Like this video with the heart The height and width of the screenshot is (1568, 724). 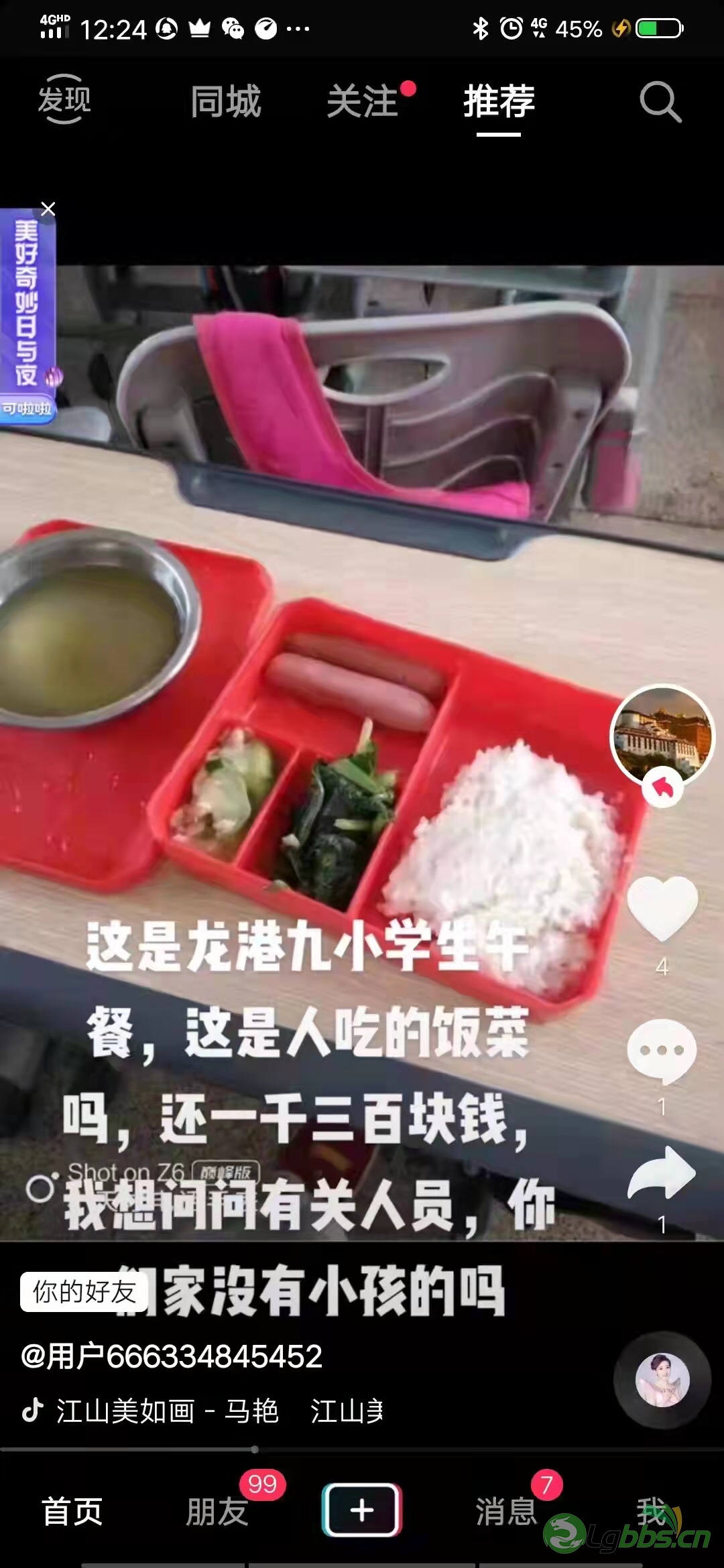pos(662,908)
